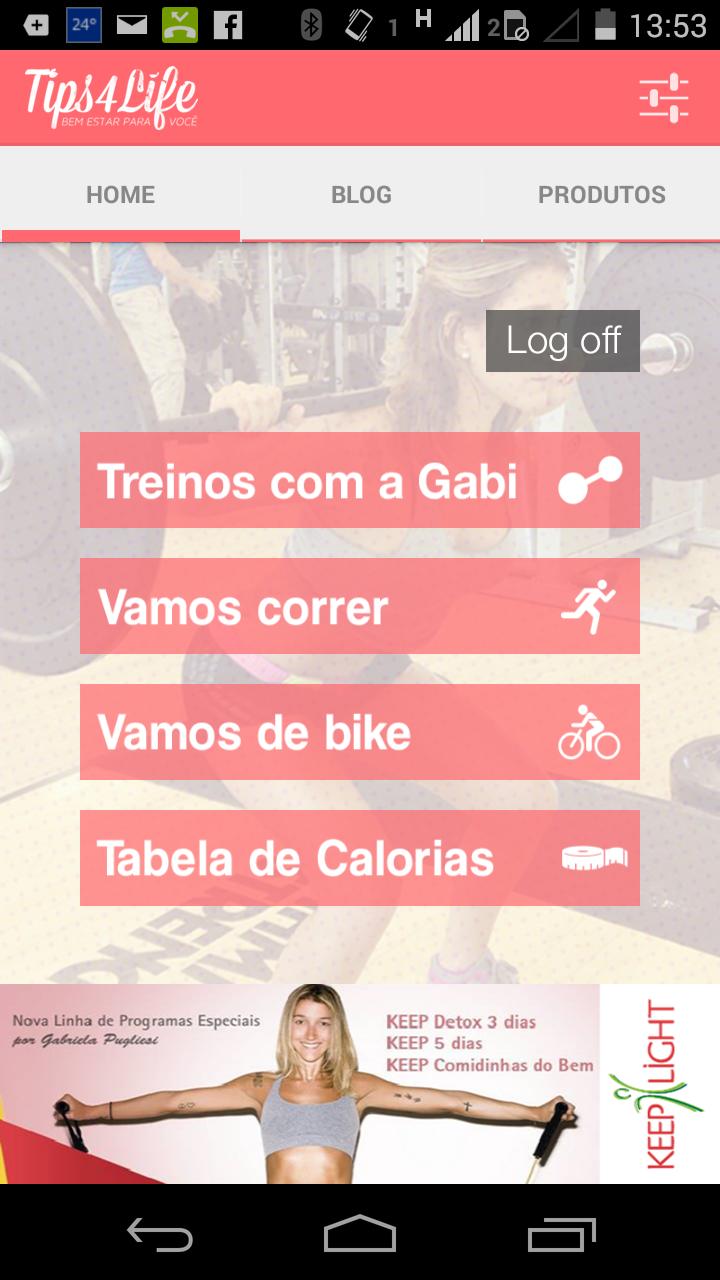The height and width of the screenshot is (1280, 720).
Task: Tap the system home button
Action: [360, 1235]
